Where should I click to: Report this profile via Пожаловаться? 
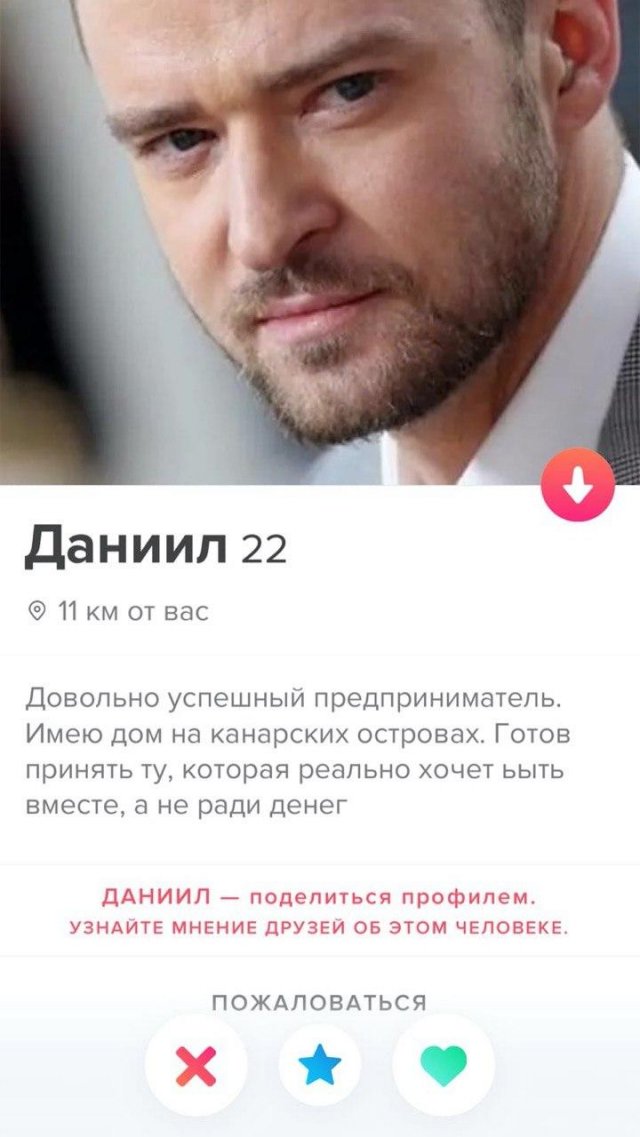point(319,1000)
